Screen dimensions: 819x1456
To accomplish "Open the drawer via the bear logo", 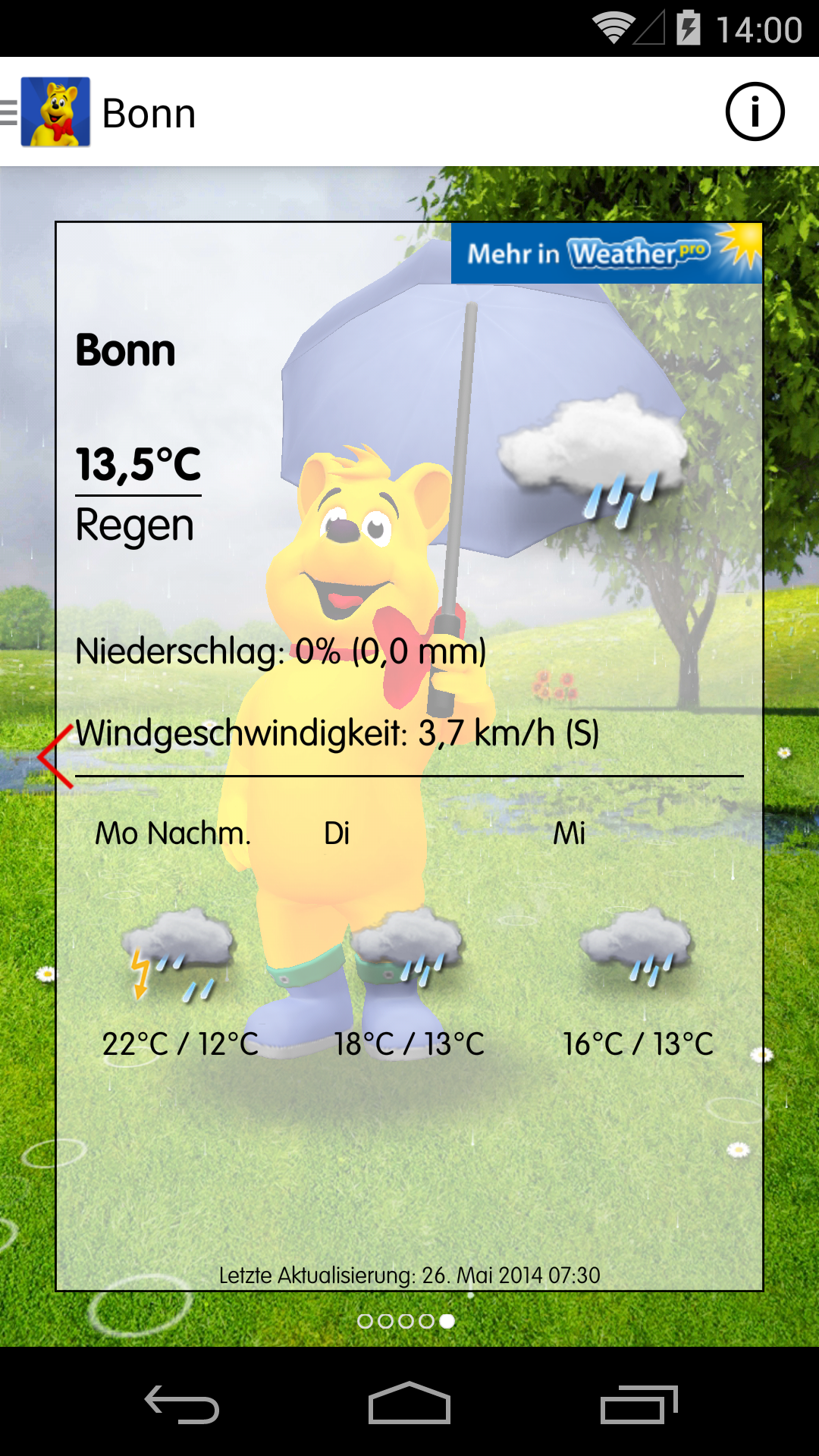I will pyautogui.click(x=55, y=111).
